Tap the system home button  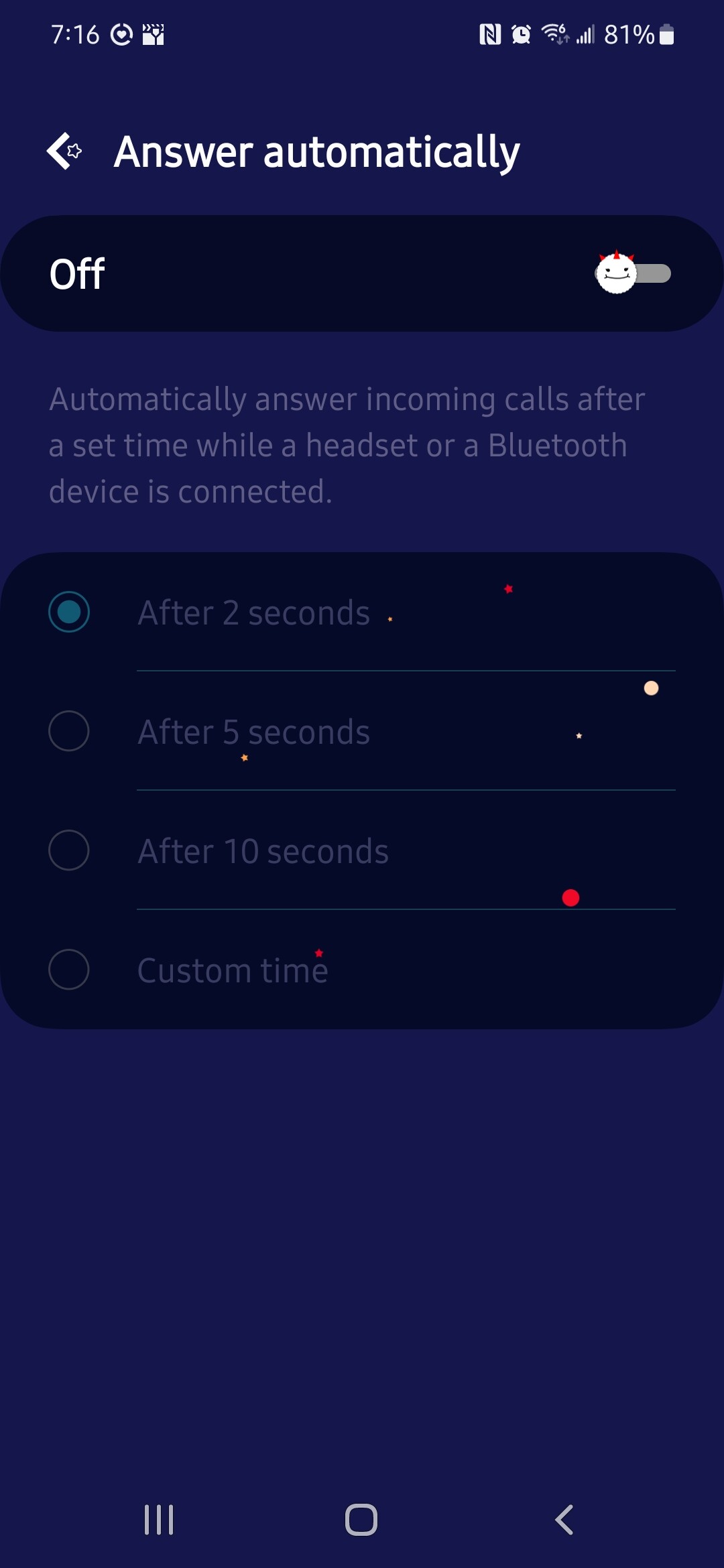tap(361, 1519)
